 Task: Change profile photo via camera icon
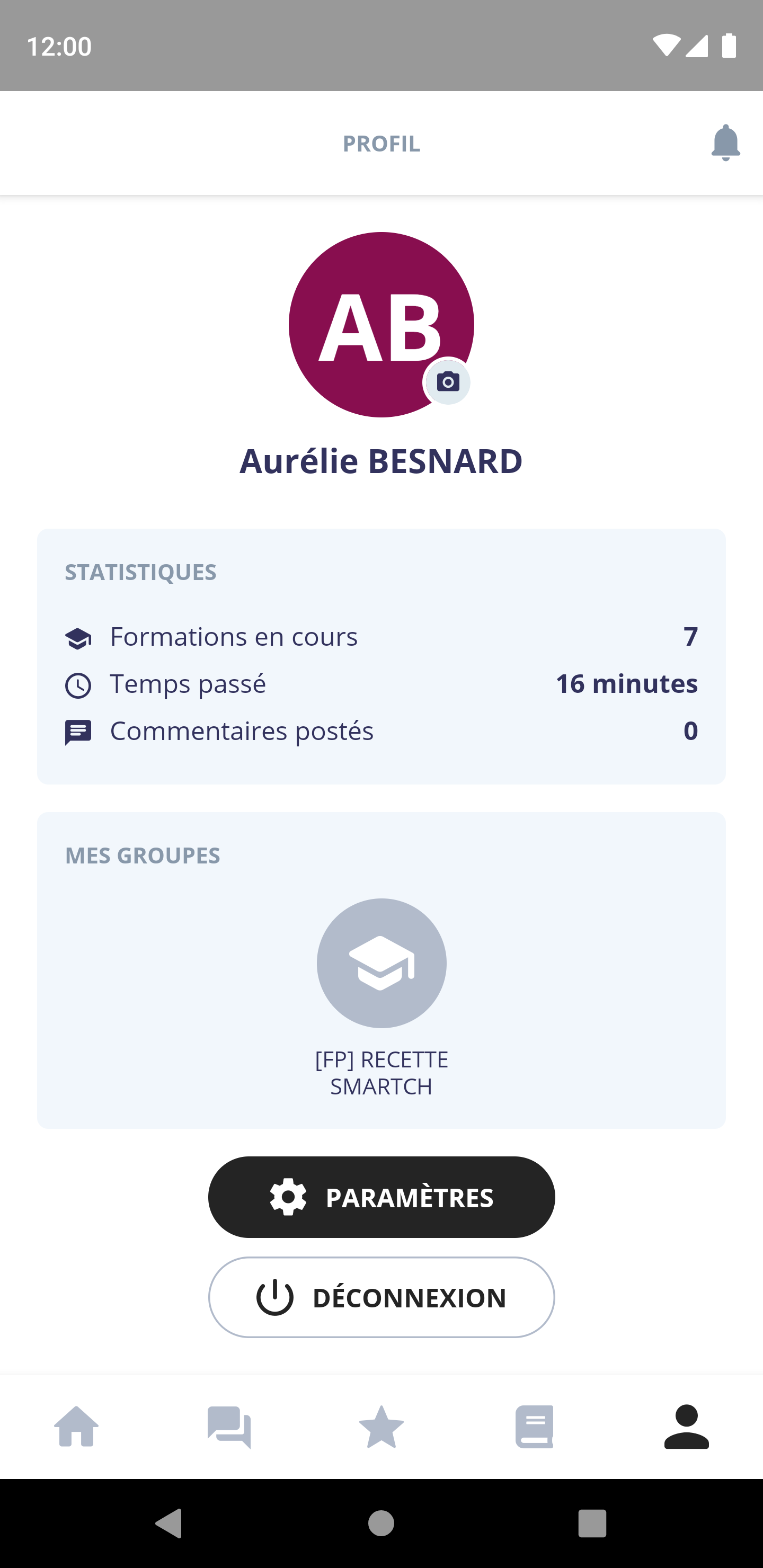click(448, 382)
